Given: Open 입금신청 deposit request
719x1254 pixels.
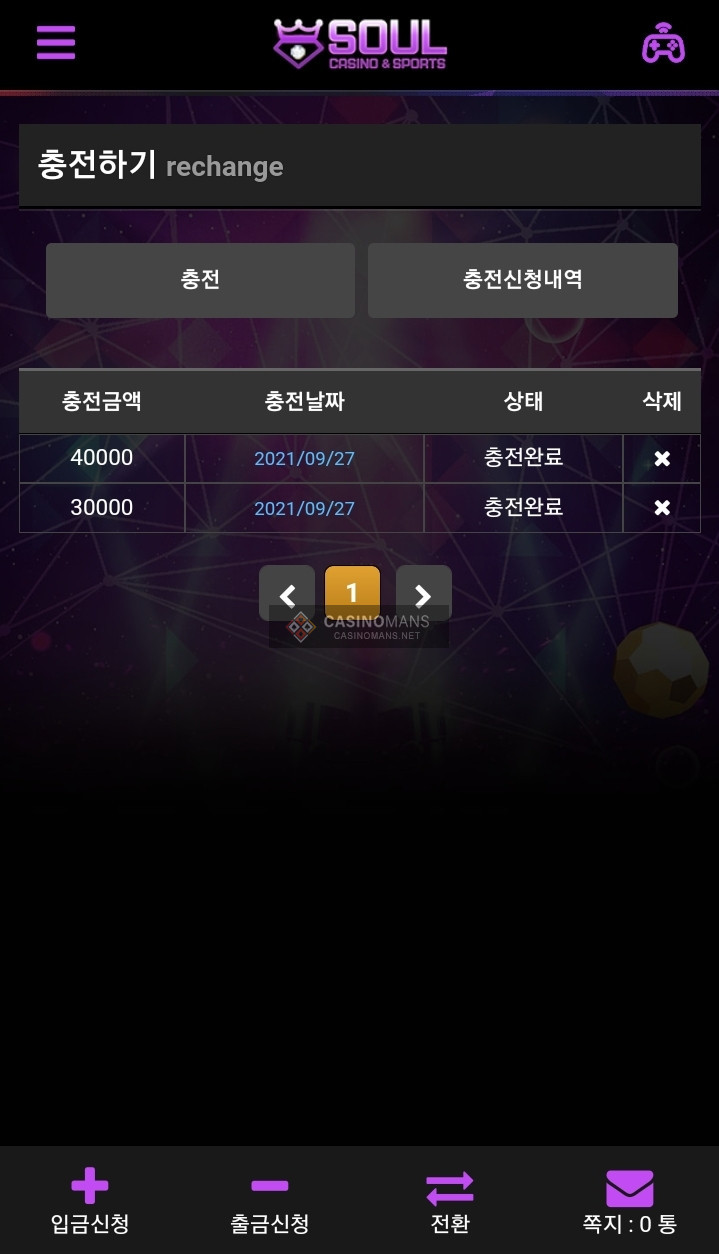Looking at the screenshot, I should tap(90, 1201).
